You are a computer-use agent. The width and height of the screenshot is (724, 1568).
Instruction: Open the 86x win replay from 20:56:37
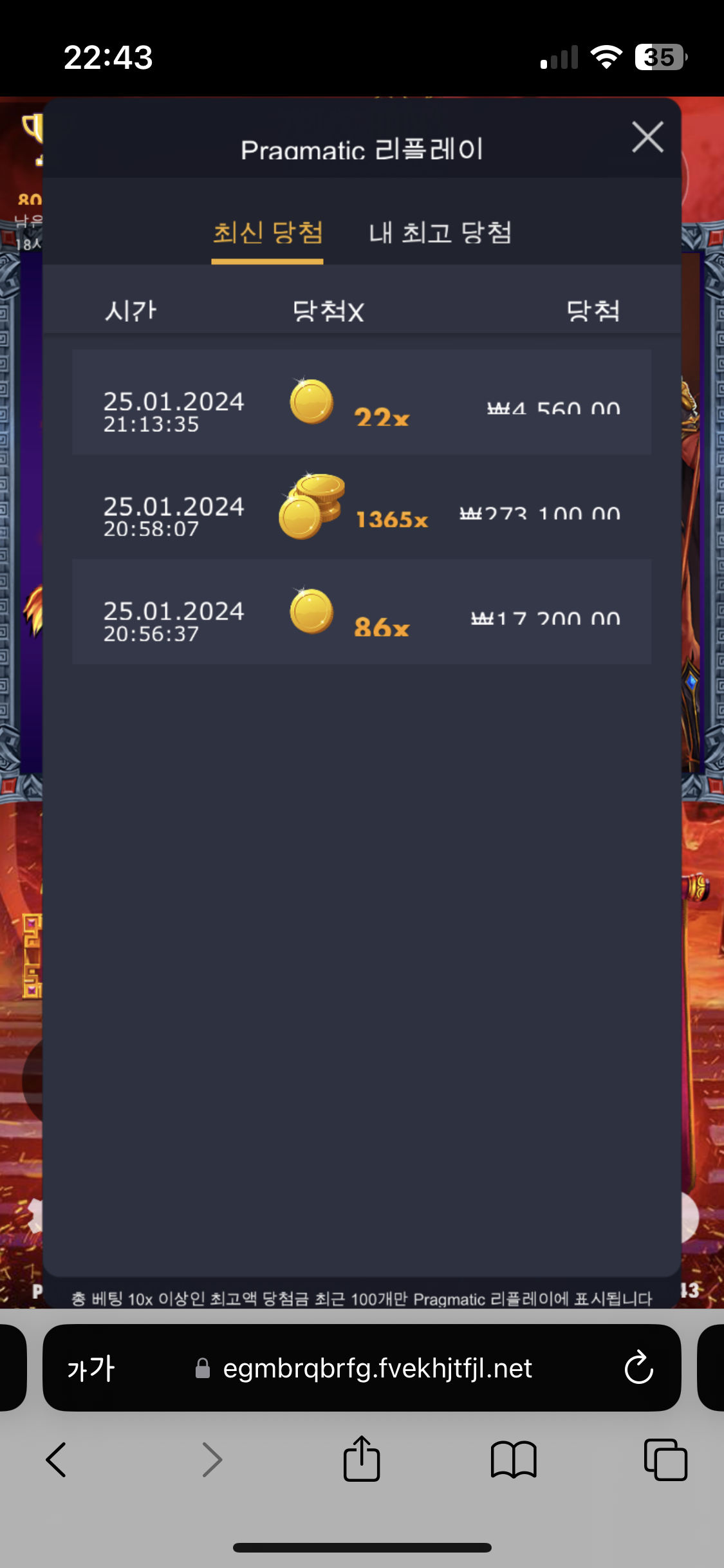[x=362, y=612]
